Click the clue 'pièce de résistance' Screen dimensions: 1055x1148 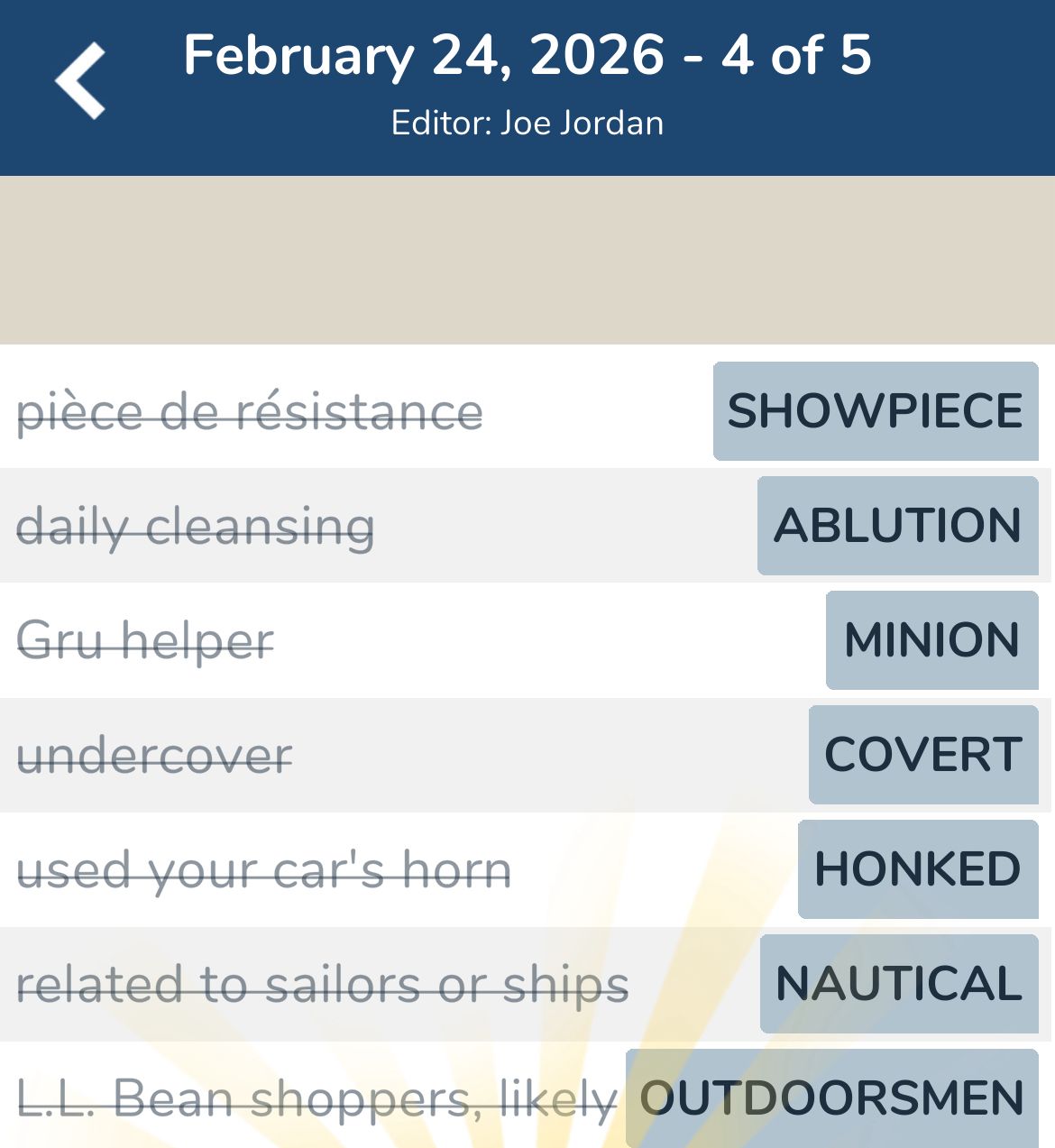(x=251, y=412)
